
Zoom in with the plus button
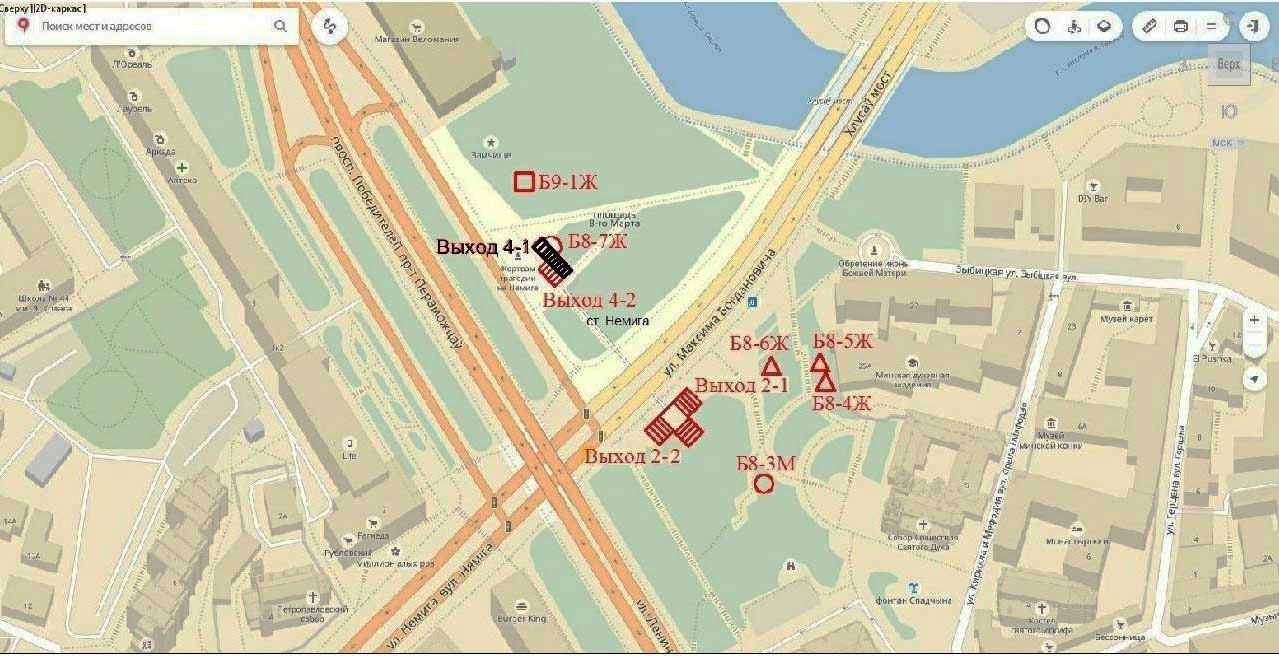click(x=1254, y=320)
